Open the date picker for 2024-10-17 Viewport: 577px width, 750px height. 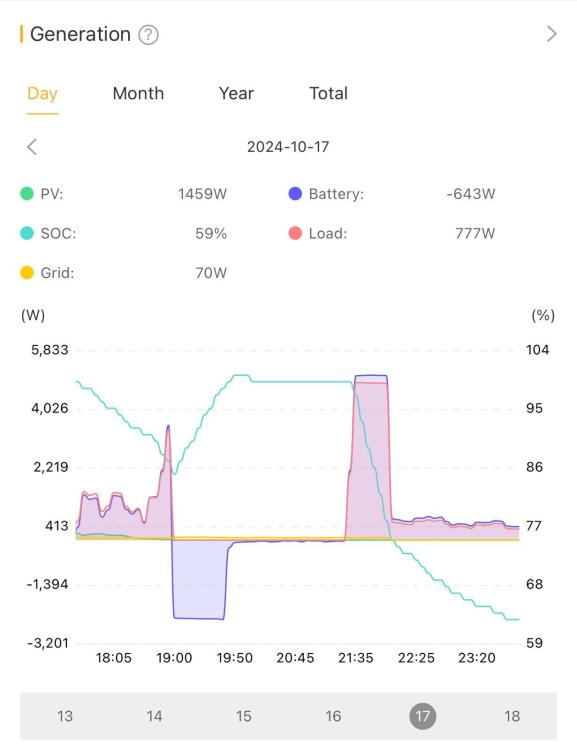coord(288,147)
